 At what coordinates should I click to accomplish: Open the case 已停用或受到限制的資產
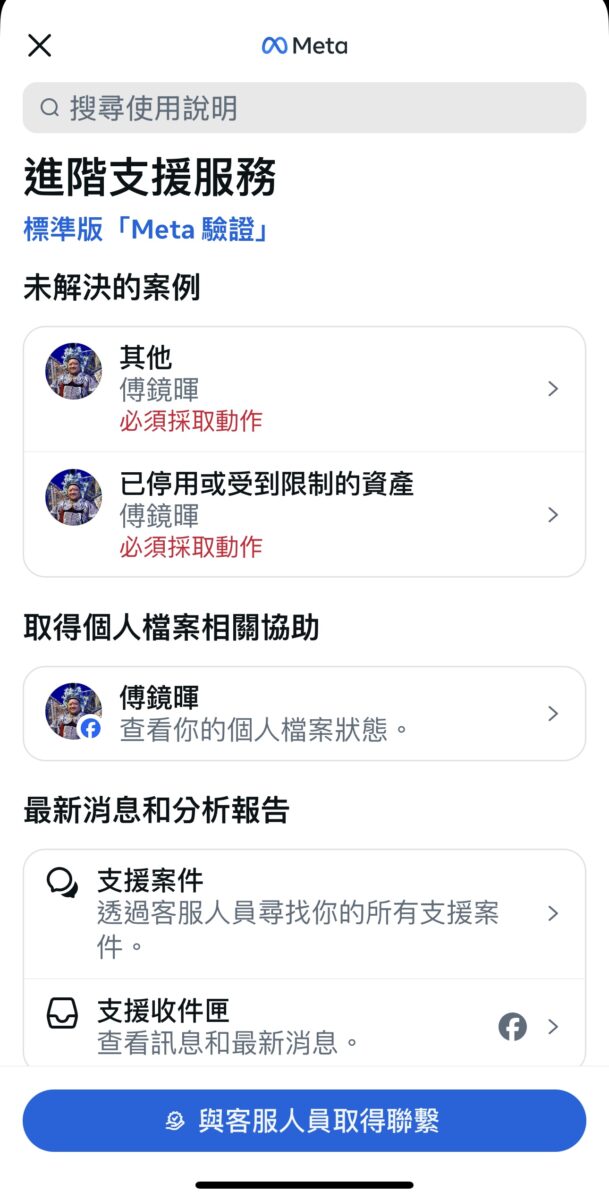tap(304, 515)
